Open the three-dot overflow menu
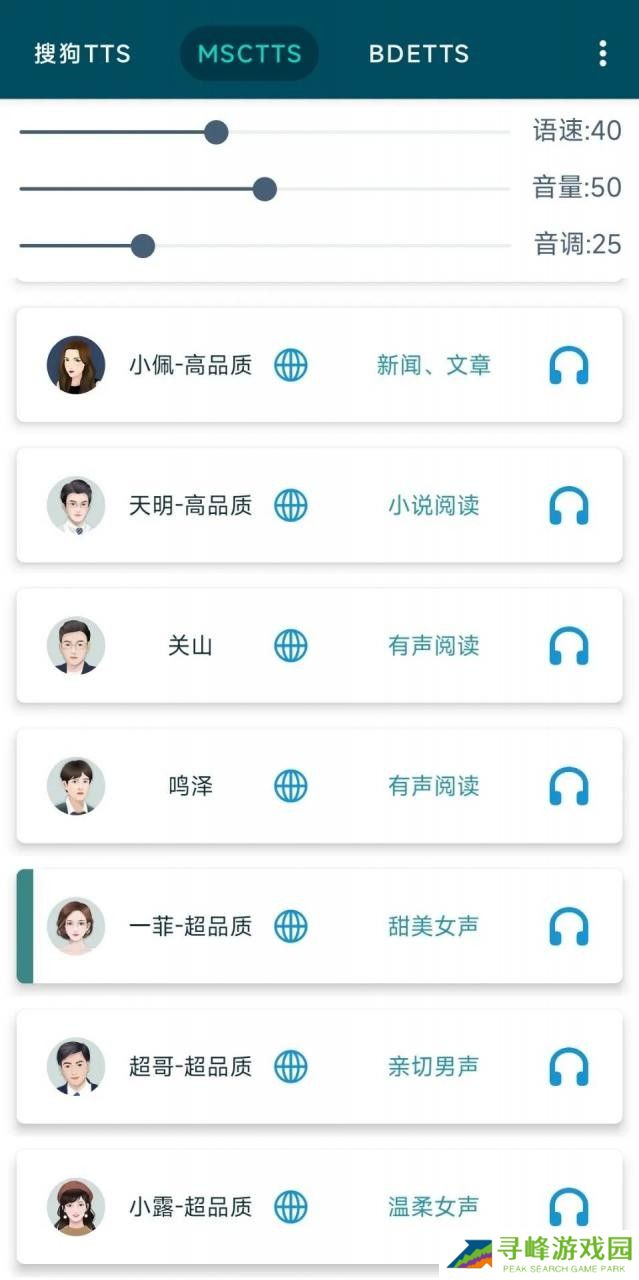 click(602, 54)
